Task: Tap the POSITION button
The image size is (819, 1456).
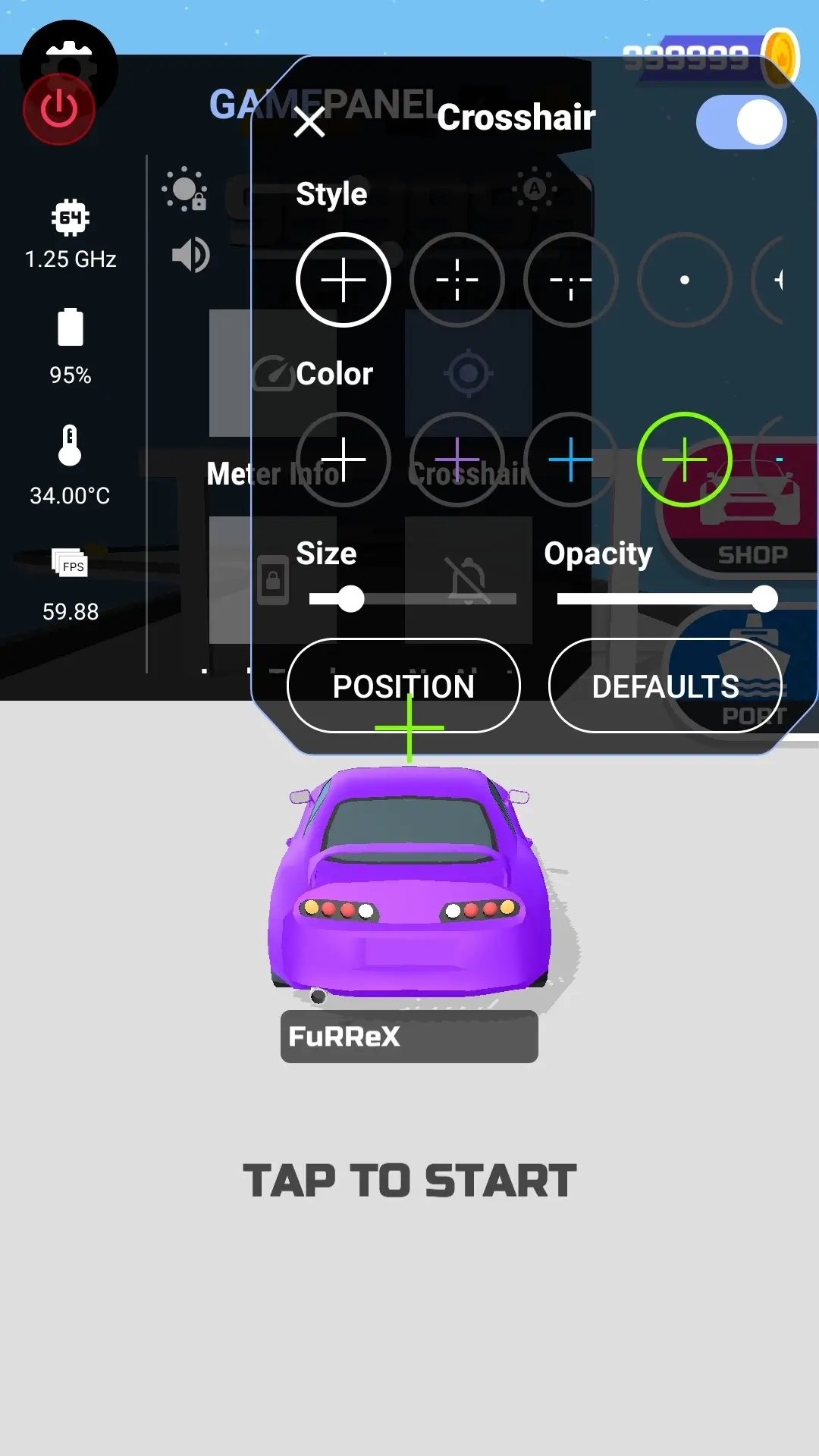Action: (403, 686)
